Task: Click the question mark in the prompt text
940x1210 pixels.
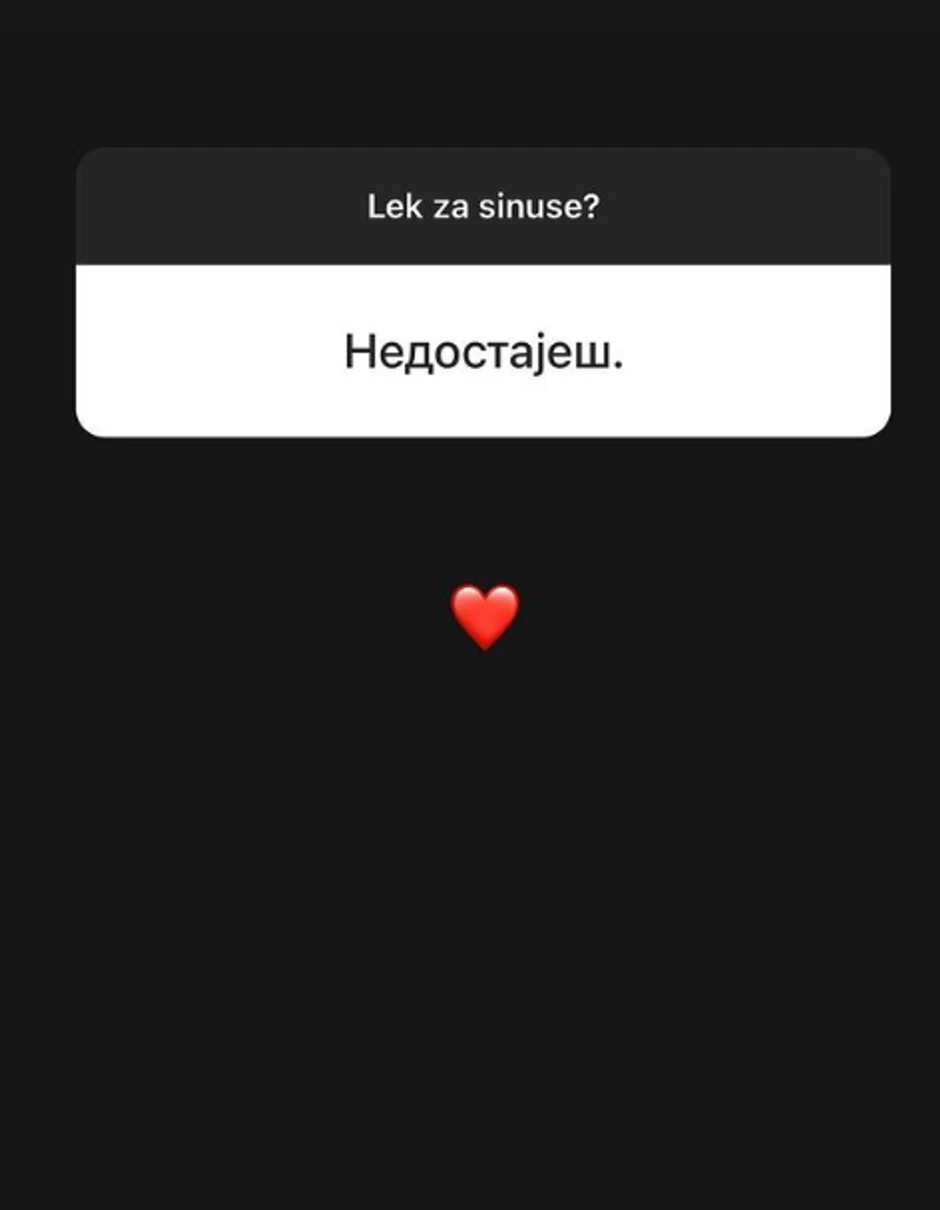Action: [x=593, y=207]
